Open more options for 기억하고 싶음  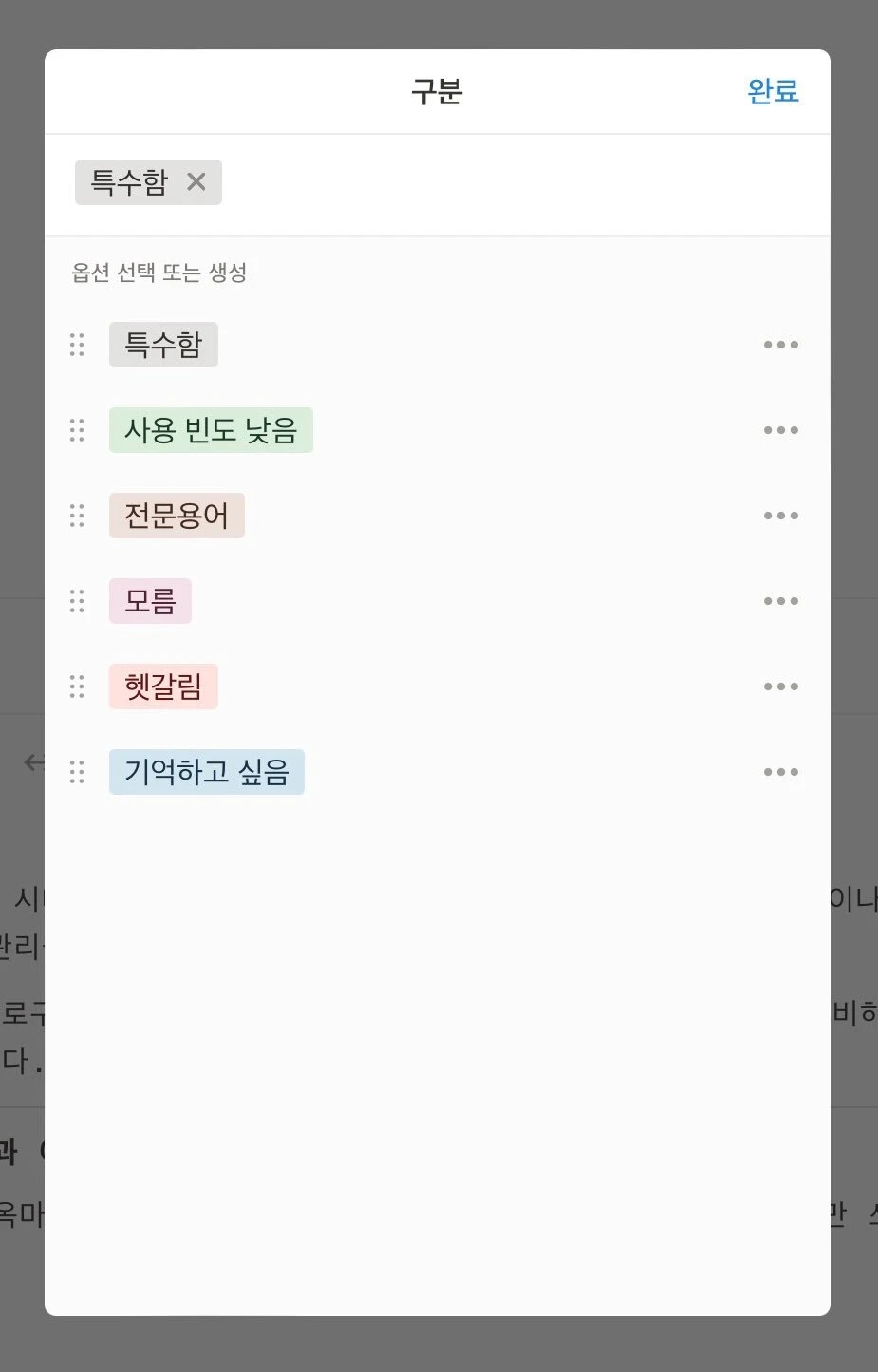pos(780,772)
